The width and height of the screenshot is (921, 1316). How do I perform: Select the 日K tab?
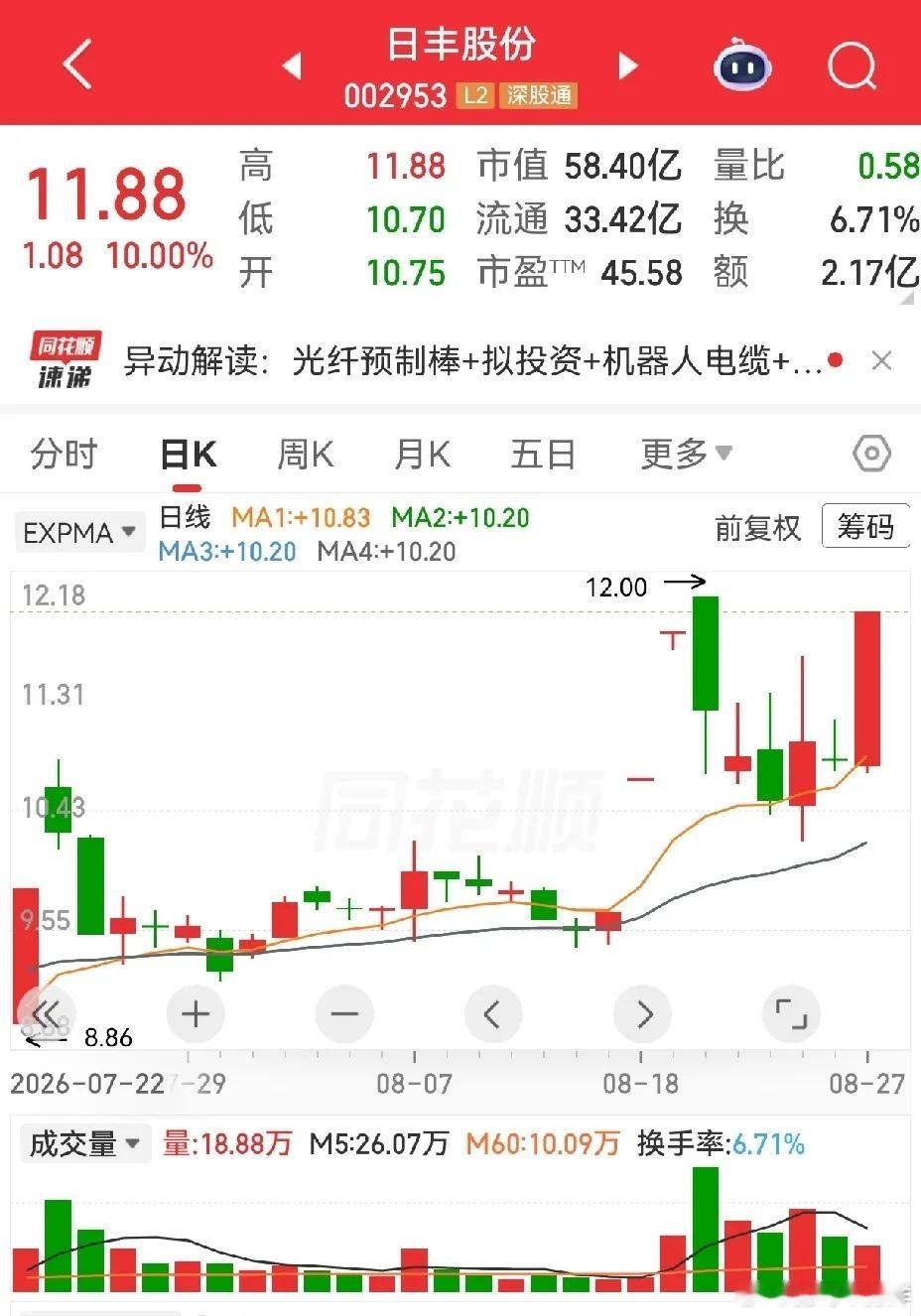pos(188,456)
